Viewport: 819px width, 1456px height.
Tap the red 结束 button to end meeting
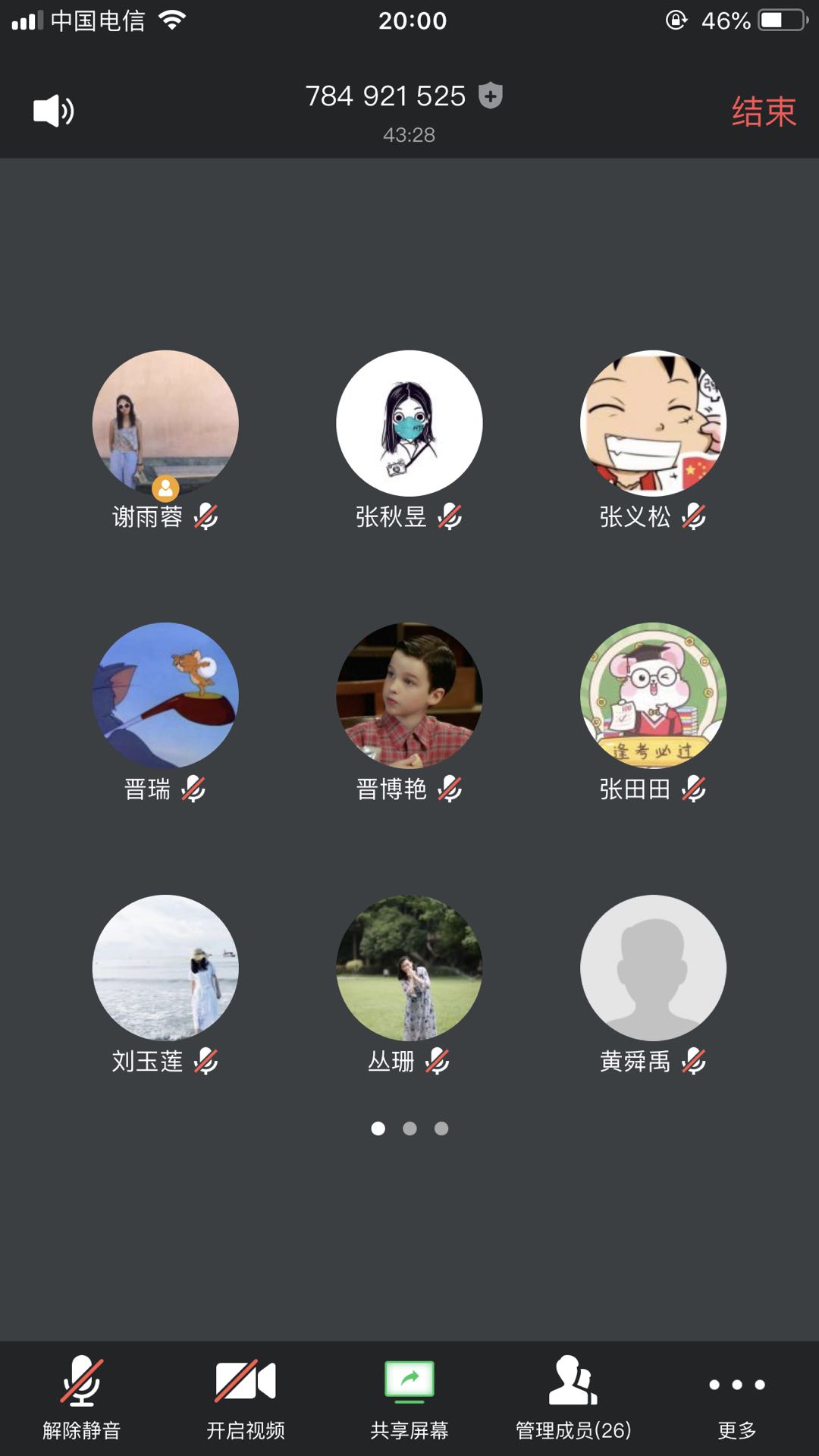[763, 112]
